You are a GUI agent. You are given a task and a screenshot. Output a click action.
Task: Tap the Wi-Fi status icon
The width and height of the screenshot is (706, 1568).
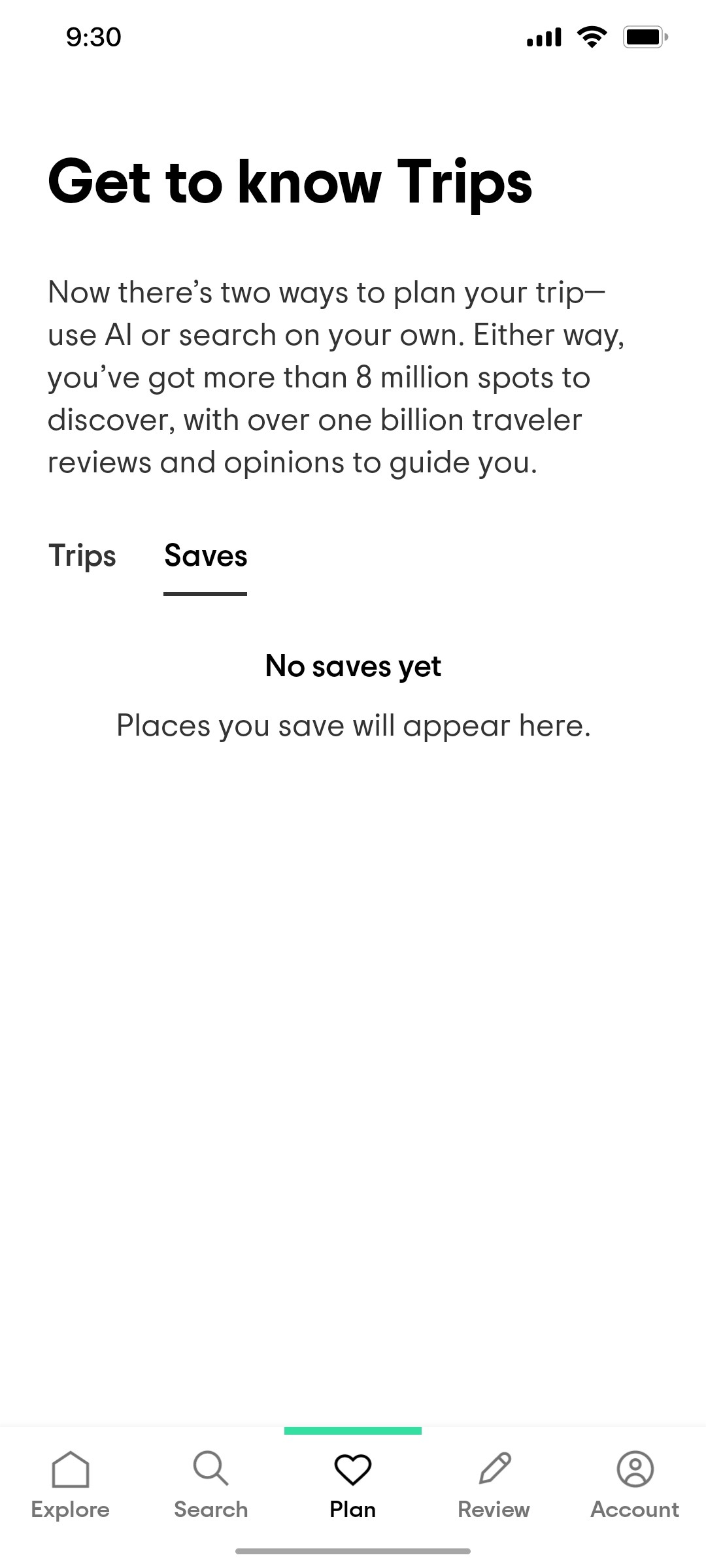pos(592,37)
